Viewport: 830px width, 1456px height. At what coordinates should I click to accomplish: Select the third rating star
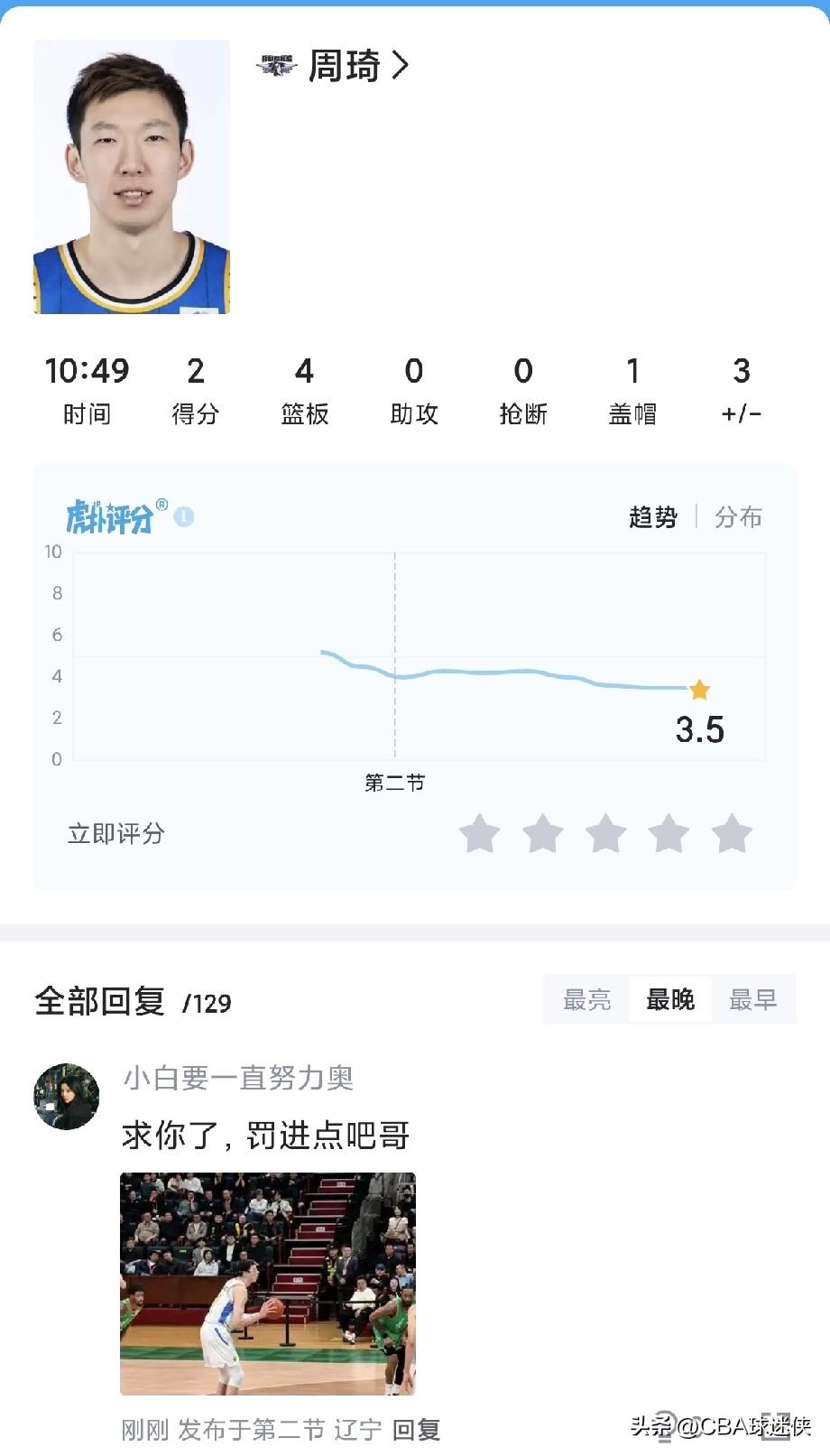pyautogui.click(x=605, y=834)
